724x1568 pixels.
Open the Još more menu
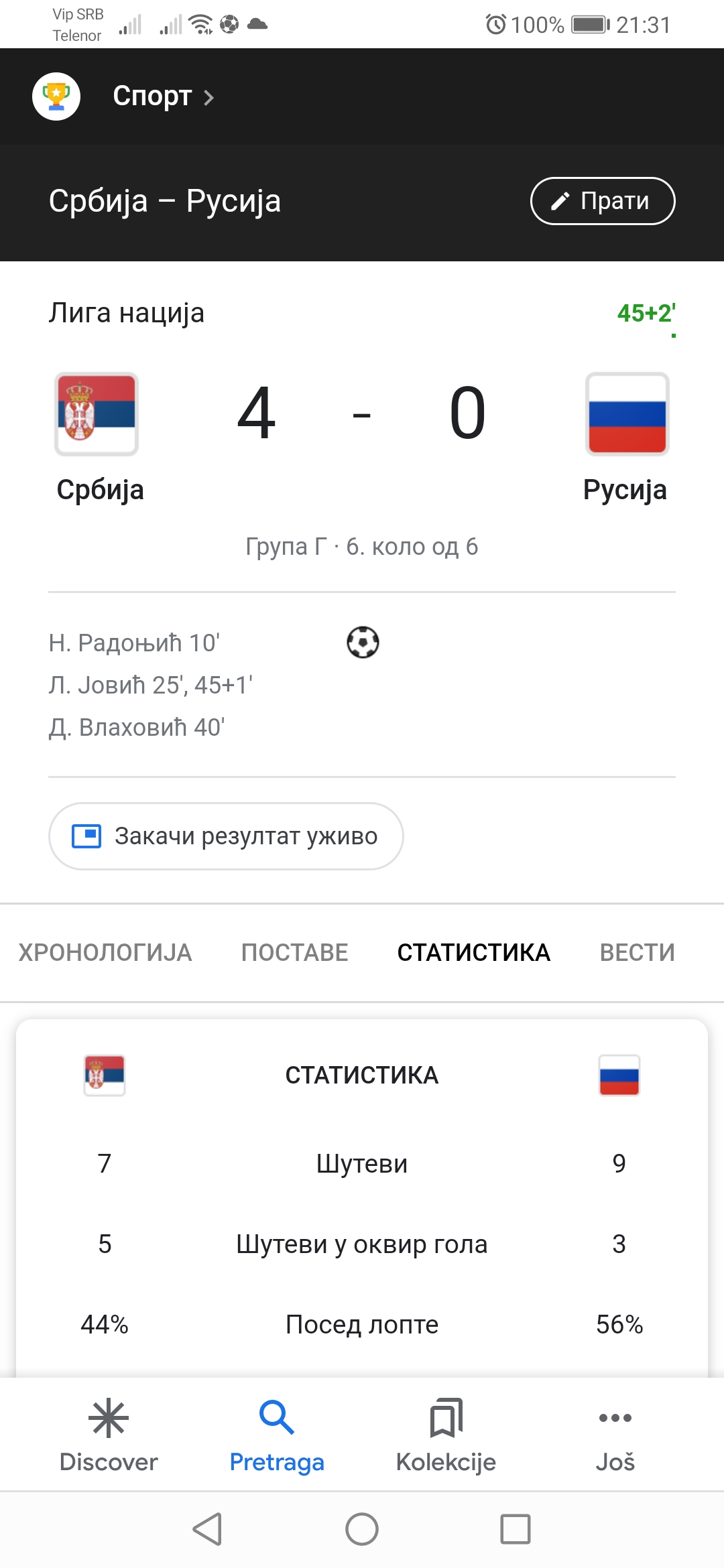(615, 1435)
